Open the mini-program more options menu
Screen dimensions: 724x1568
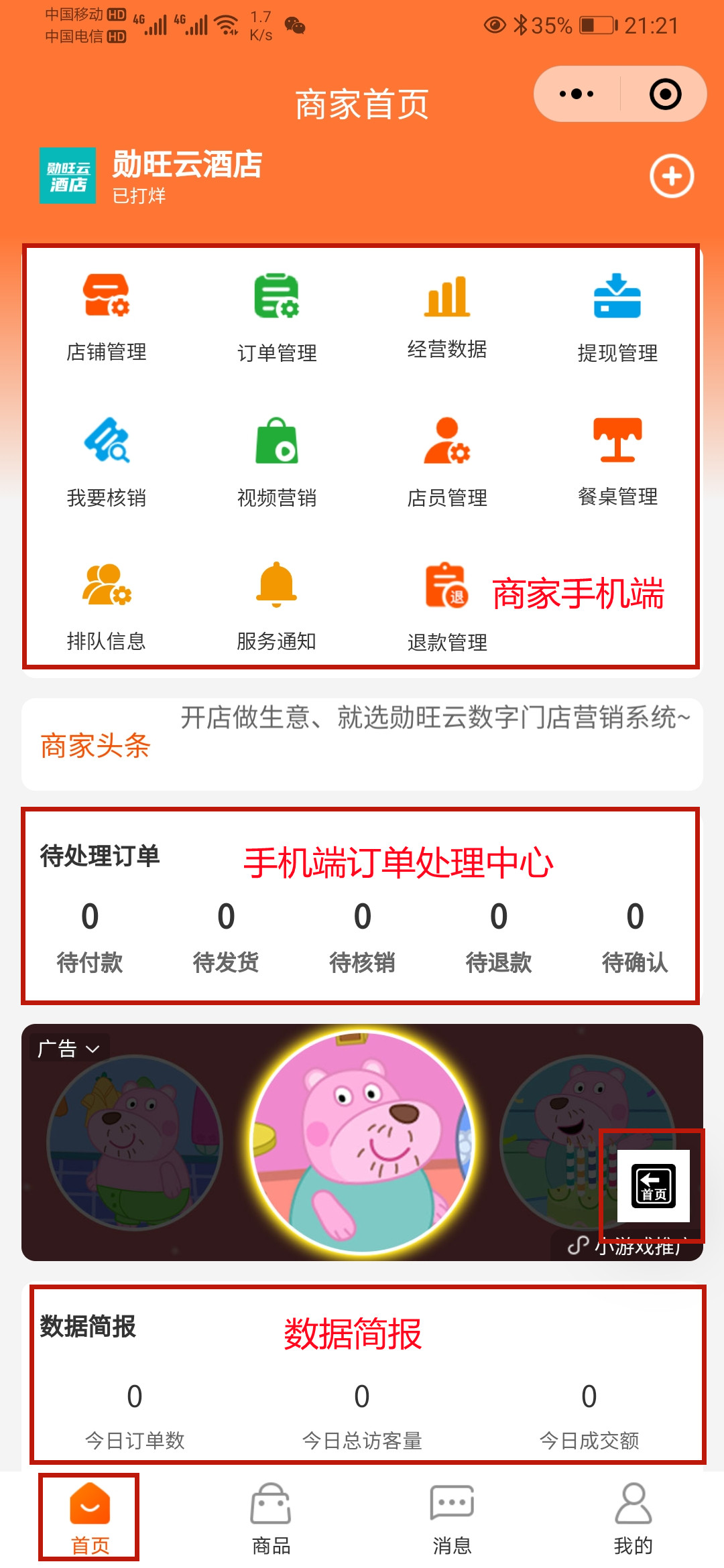point(577,94)
